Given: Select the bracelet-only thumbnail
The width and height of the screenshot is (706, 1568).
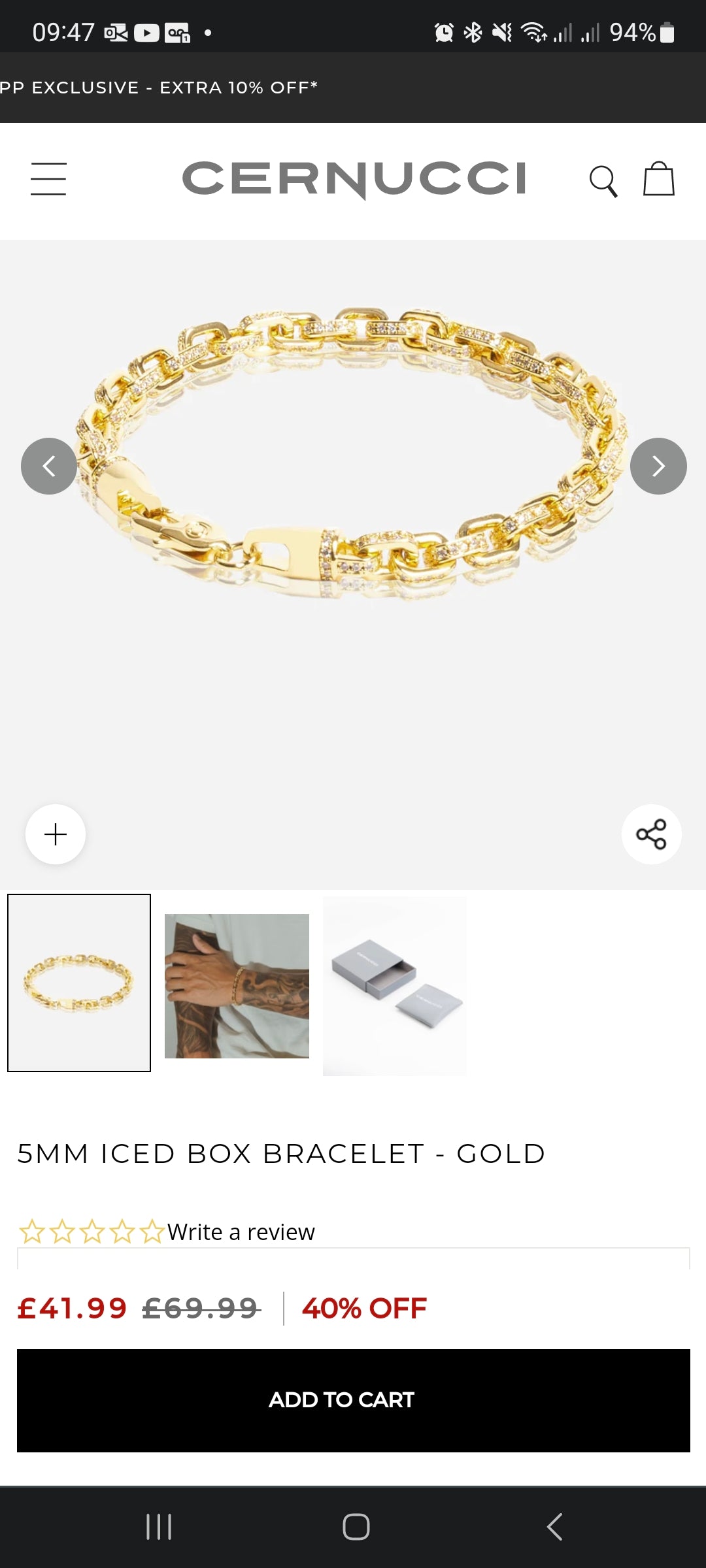Looking at the screenshot, I should coord(79,983).
